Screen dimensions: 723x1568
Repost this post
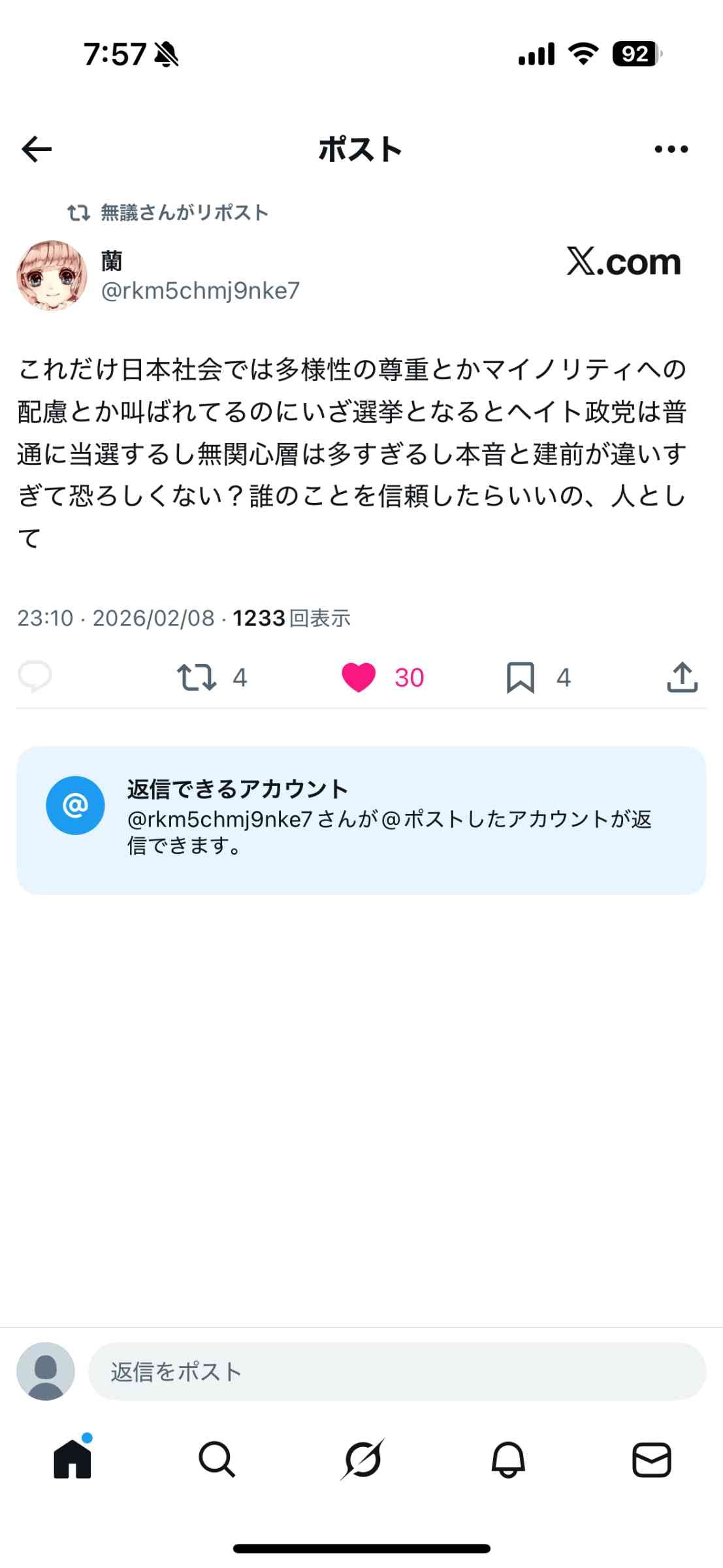click(197, 678)
